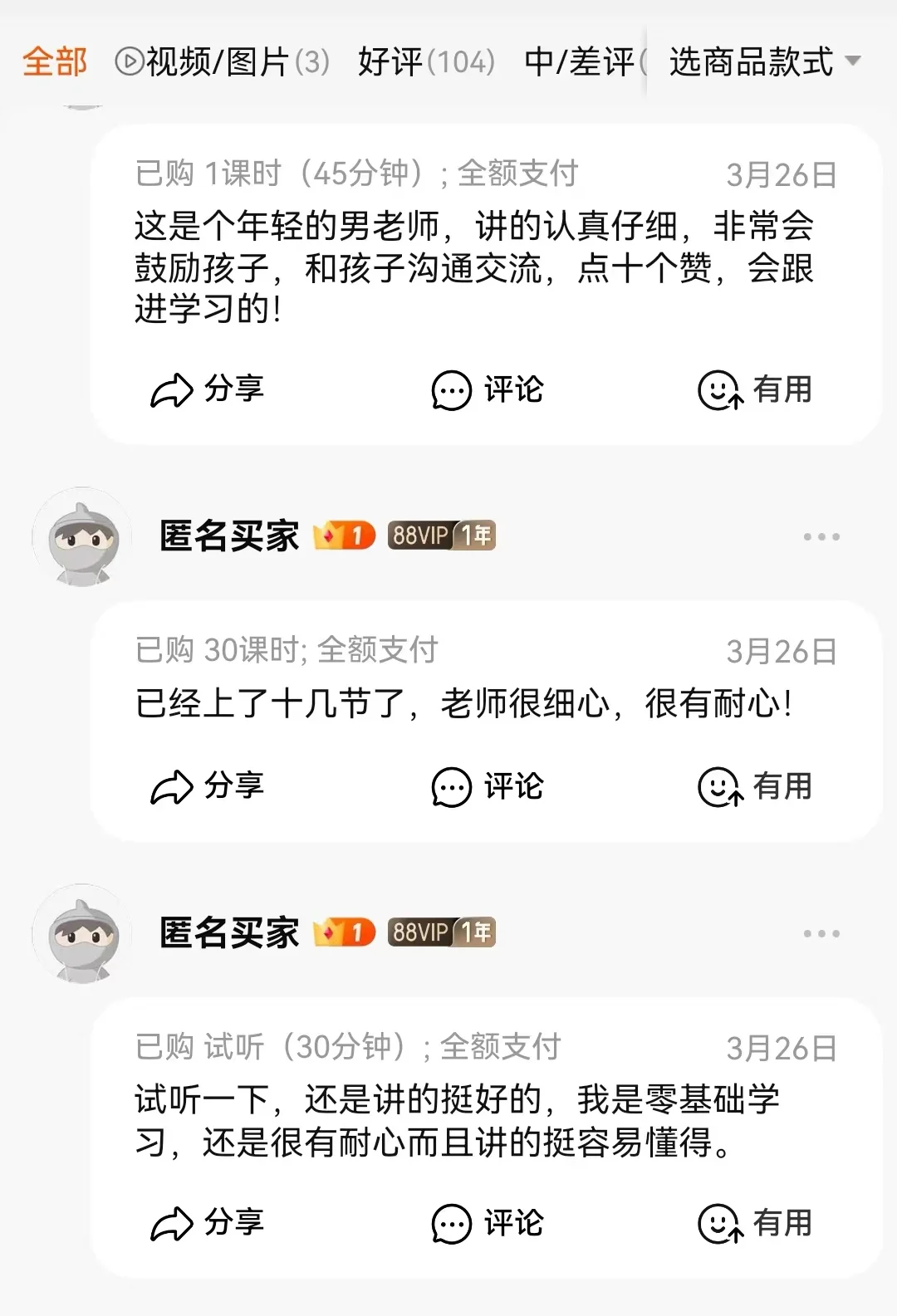Select the 视频/图片 filter tab

pyautogui.click(x=222, y=62)
